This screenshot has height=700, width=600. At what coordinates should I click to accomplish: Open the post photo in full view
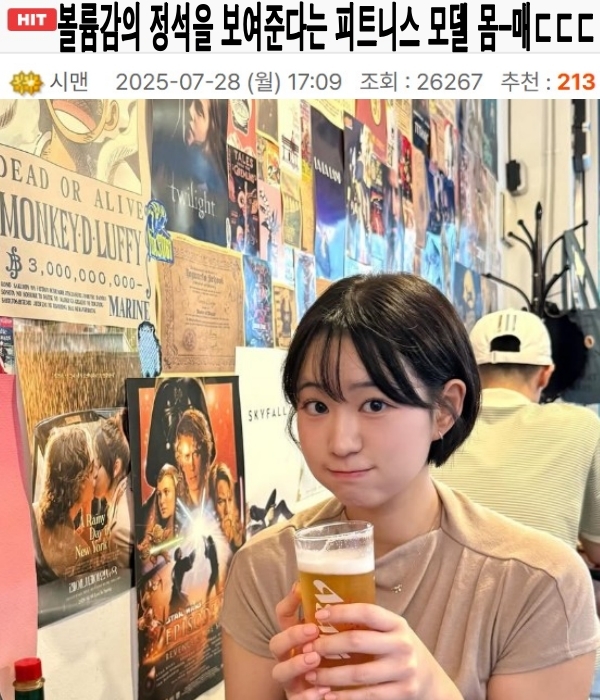(x=300, y=400)
